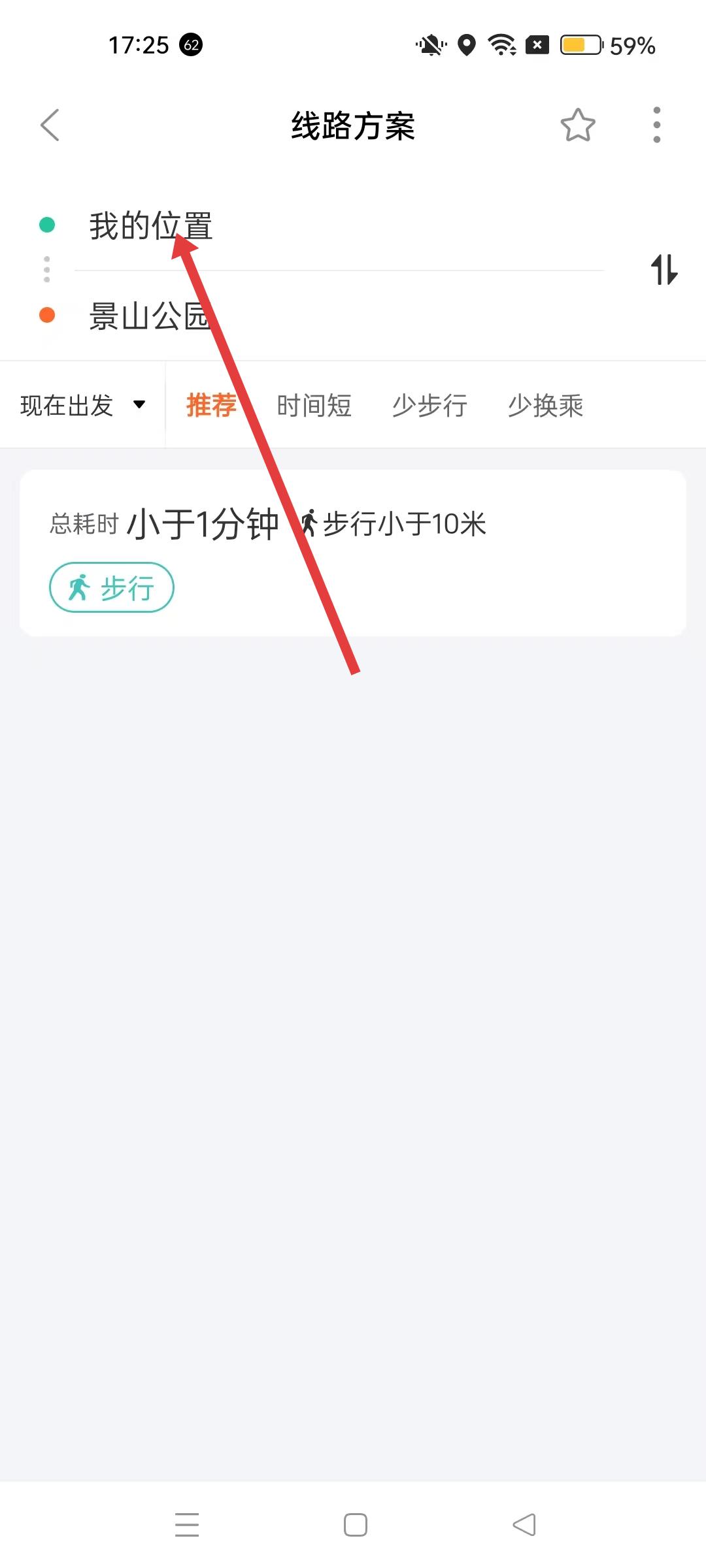Filter routes by 少换乘
The image size is (706, 1568).
[545, 405]
